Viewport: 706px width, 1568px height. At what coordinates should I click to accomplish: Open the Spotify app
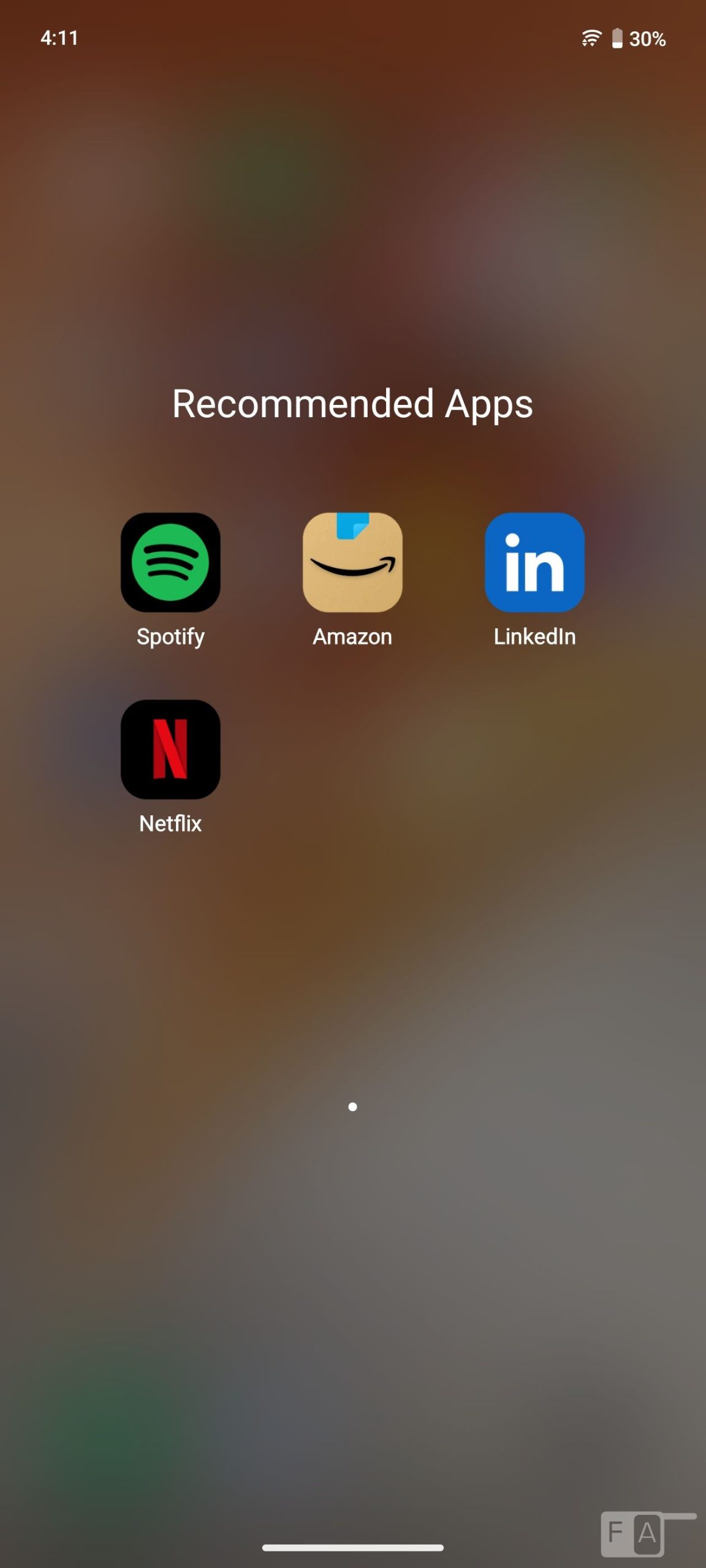coord(170,562)
